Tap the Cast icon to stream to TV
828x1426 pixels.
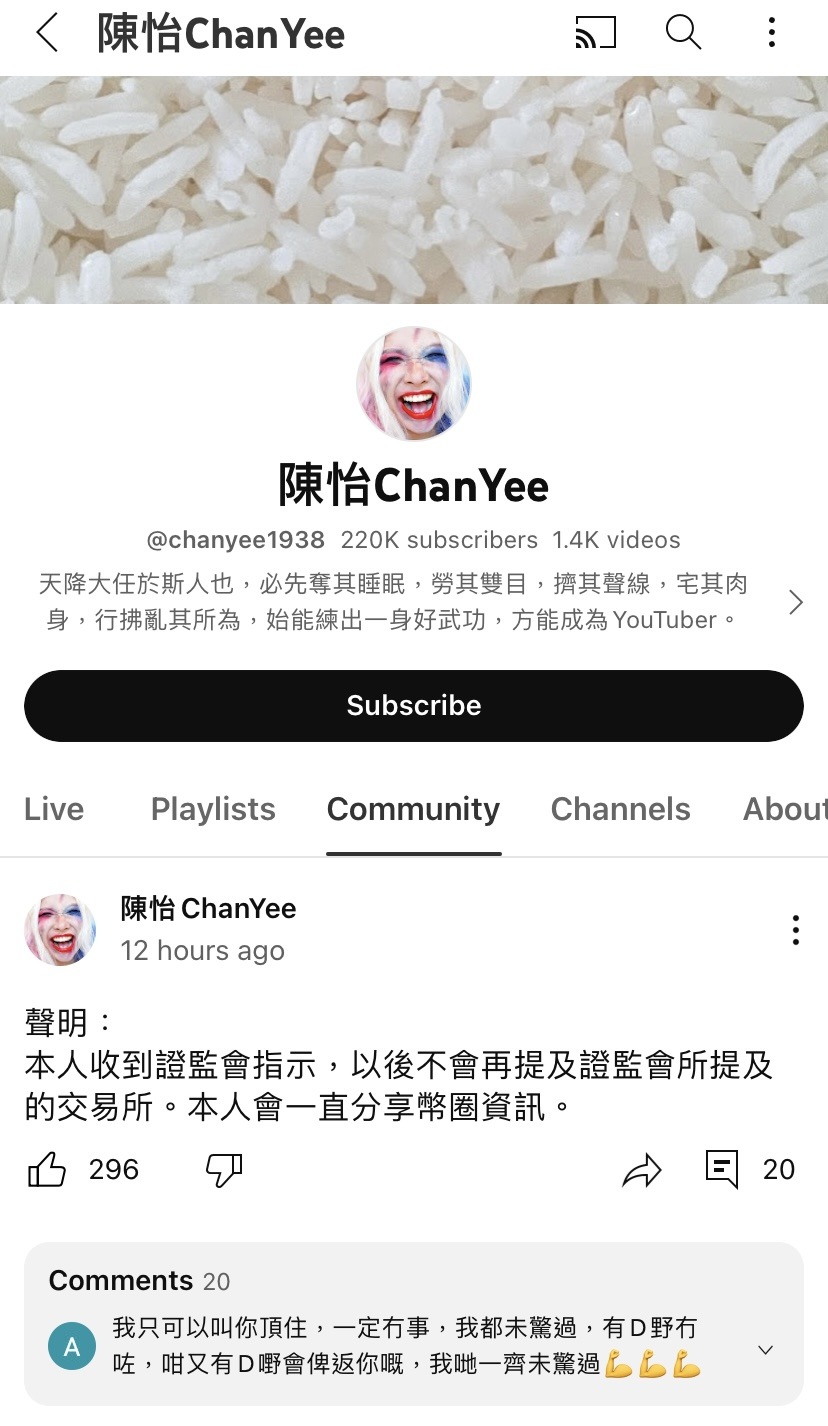pyautogui.click(x=595, y=33)
